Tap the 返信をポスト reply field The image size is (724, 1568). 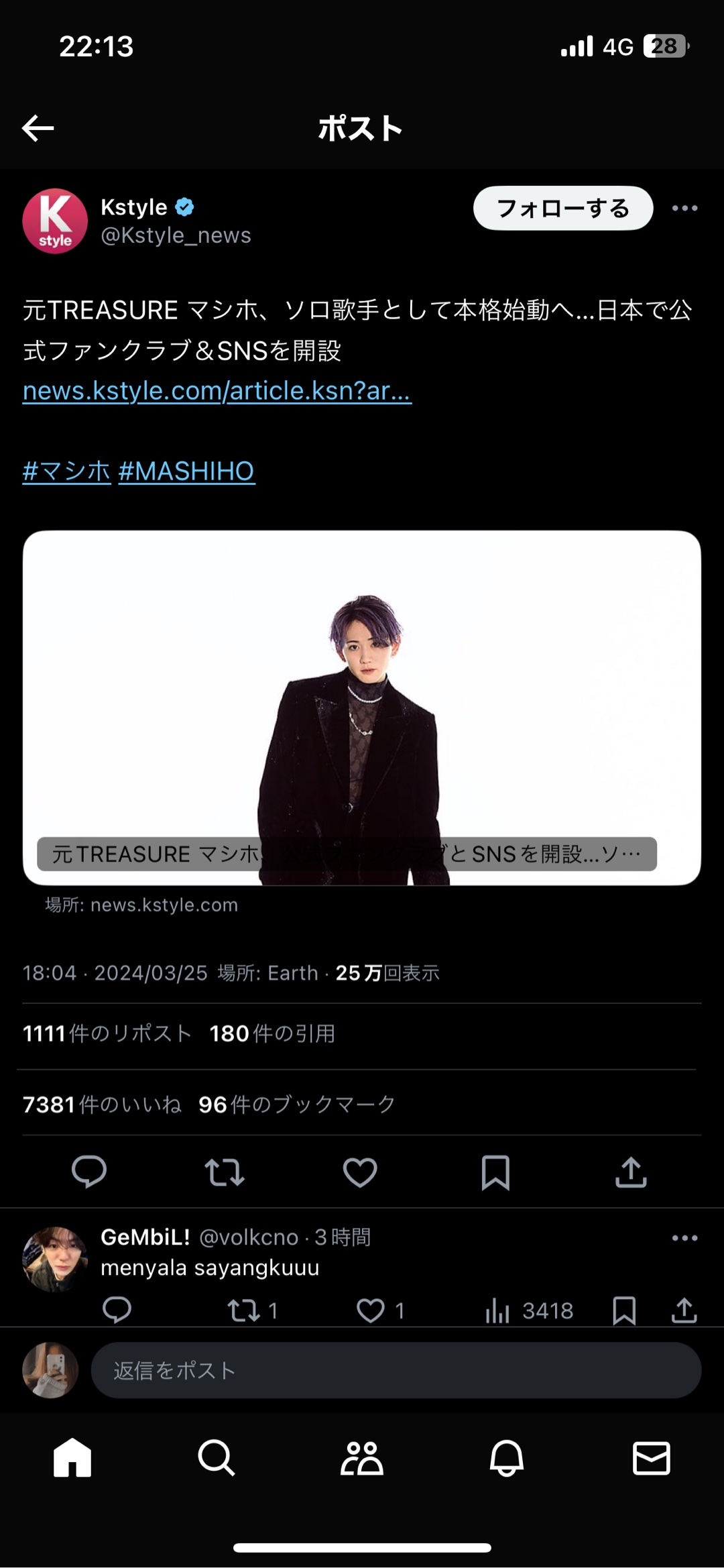pos(396,1370)
